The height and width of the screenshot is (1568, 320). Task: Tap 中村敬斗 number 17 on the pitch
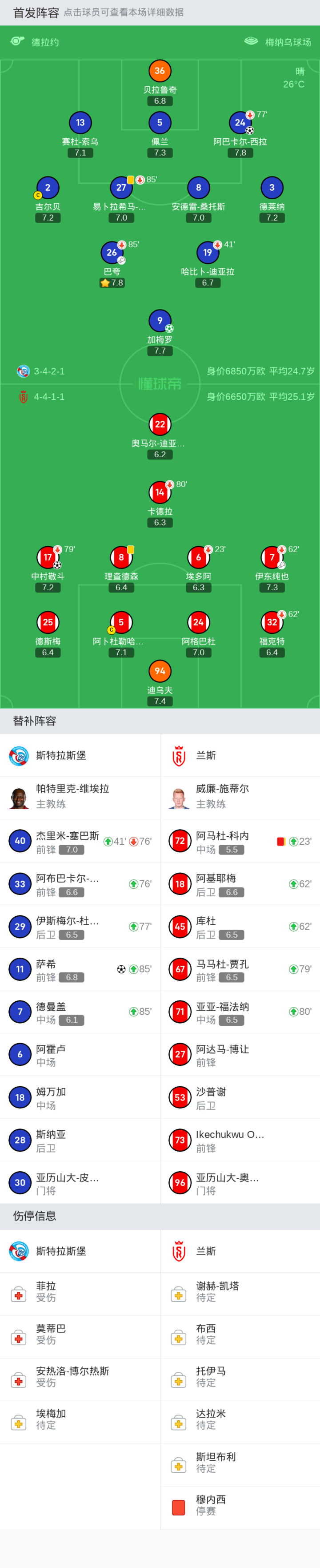click(48, 557)
